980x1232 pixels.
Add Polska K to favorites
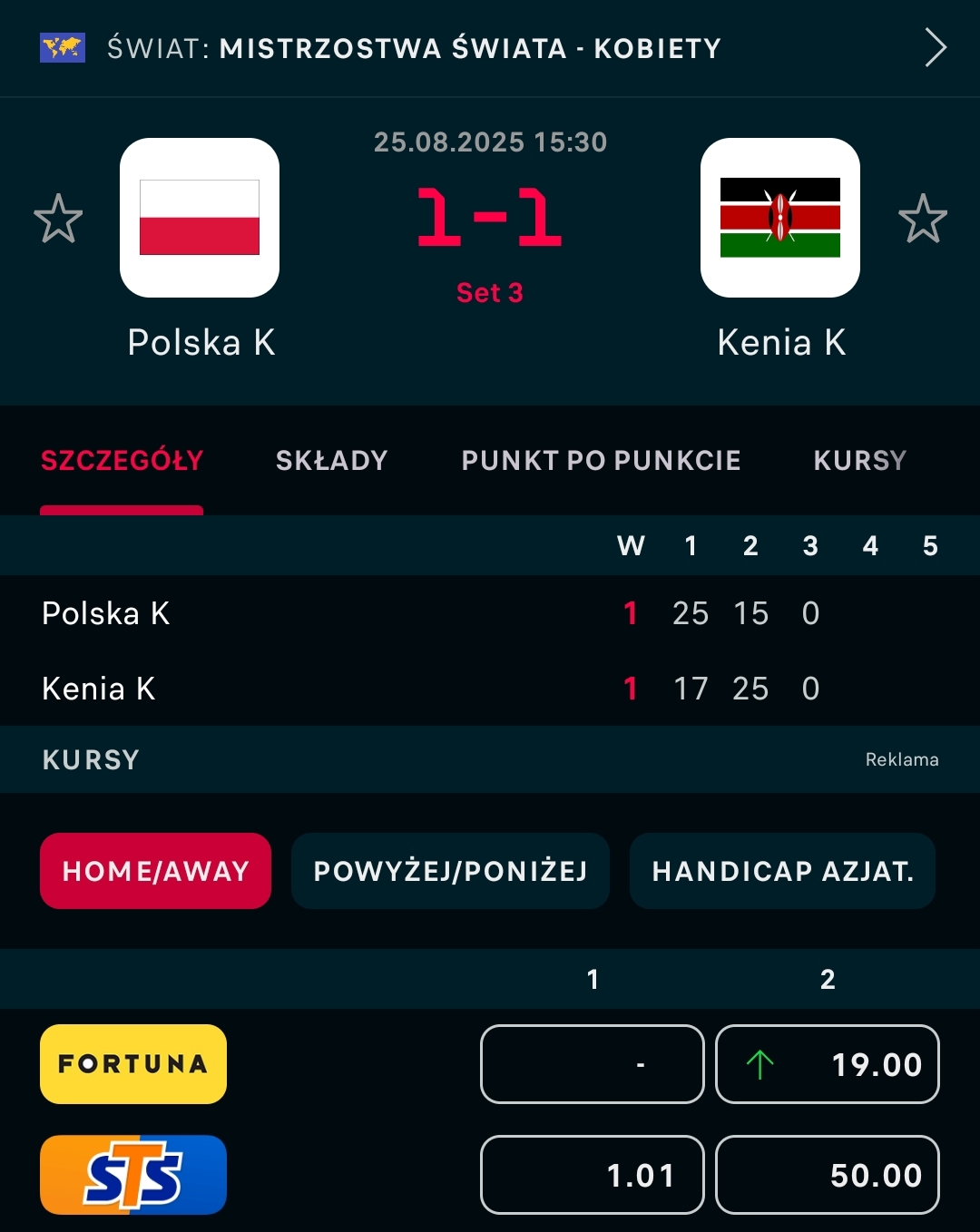58,219
